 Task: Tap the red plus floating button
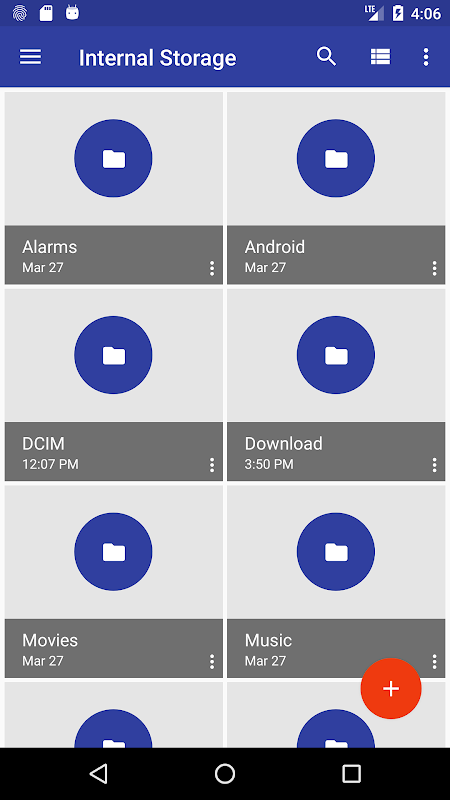coord(391,689)
